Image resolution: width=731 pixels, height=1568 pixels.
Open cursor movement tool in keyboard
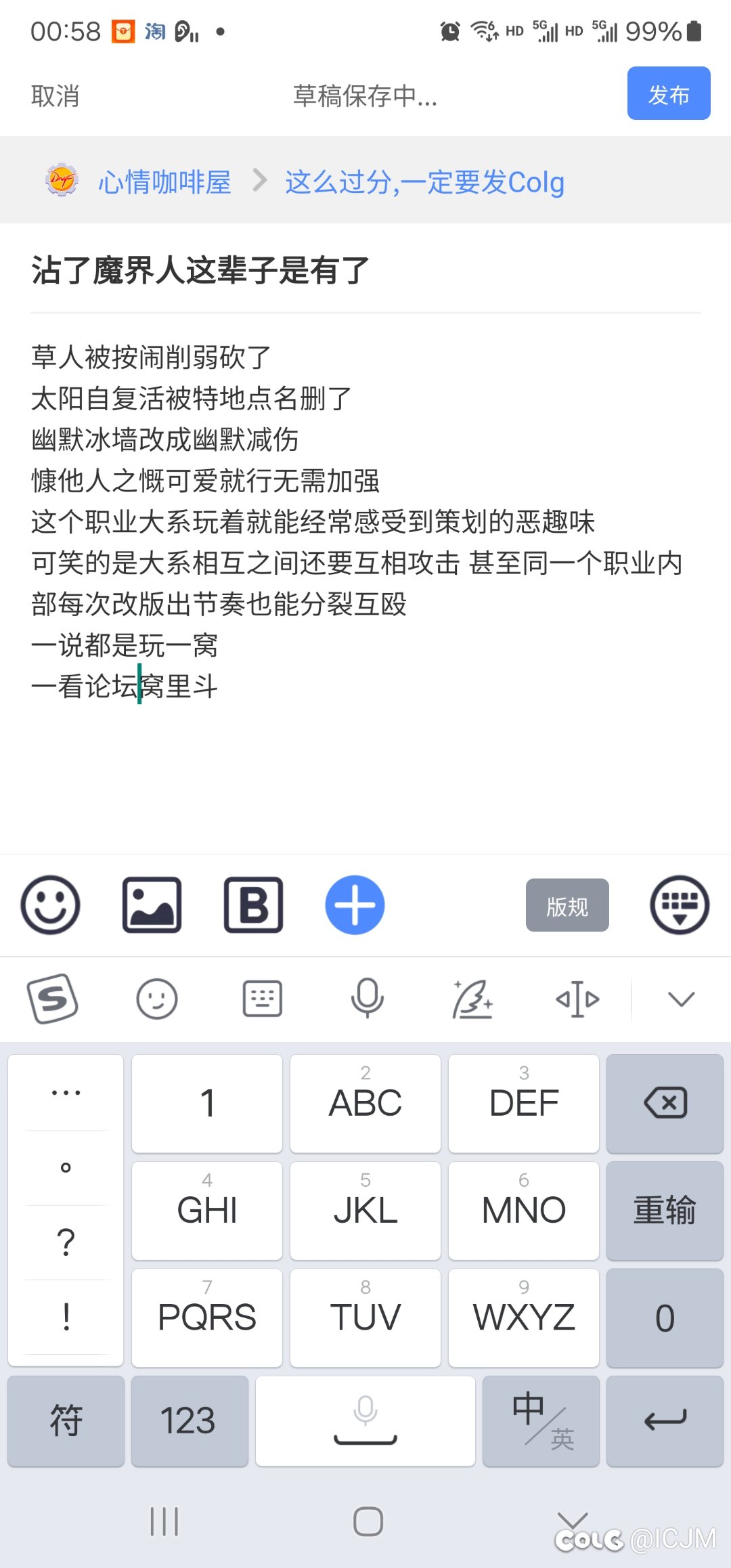[577, 999]
